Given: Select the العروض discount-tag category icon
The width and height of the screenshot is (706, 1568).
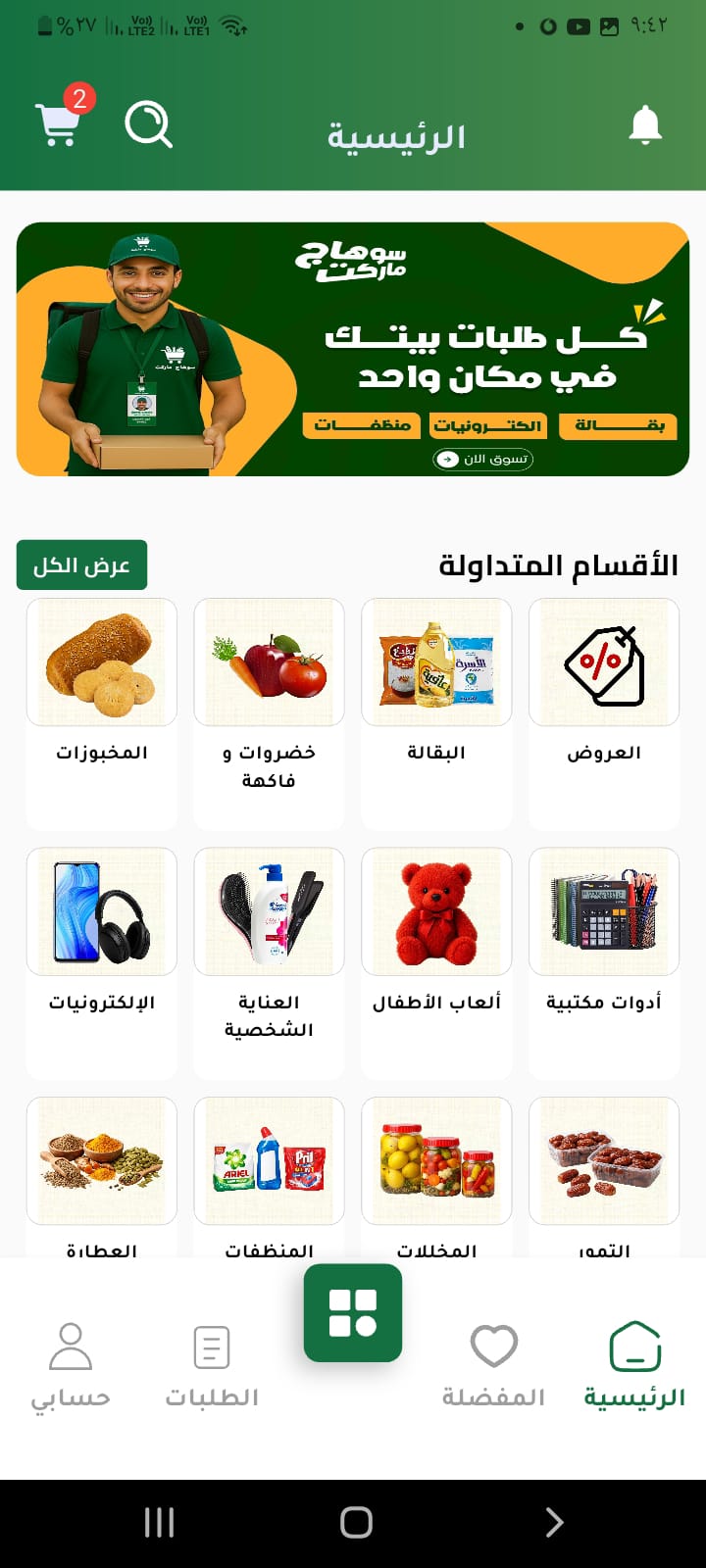Looking at the screenshot, I should (x=603, y=661).
